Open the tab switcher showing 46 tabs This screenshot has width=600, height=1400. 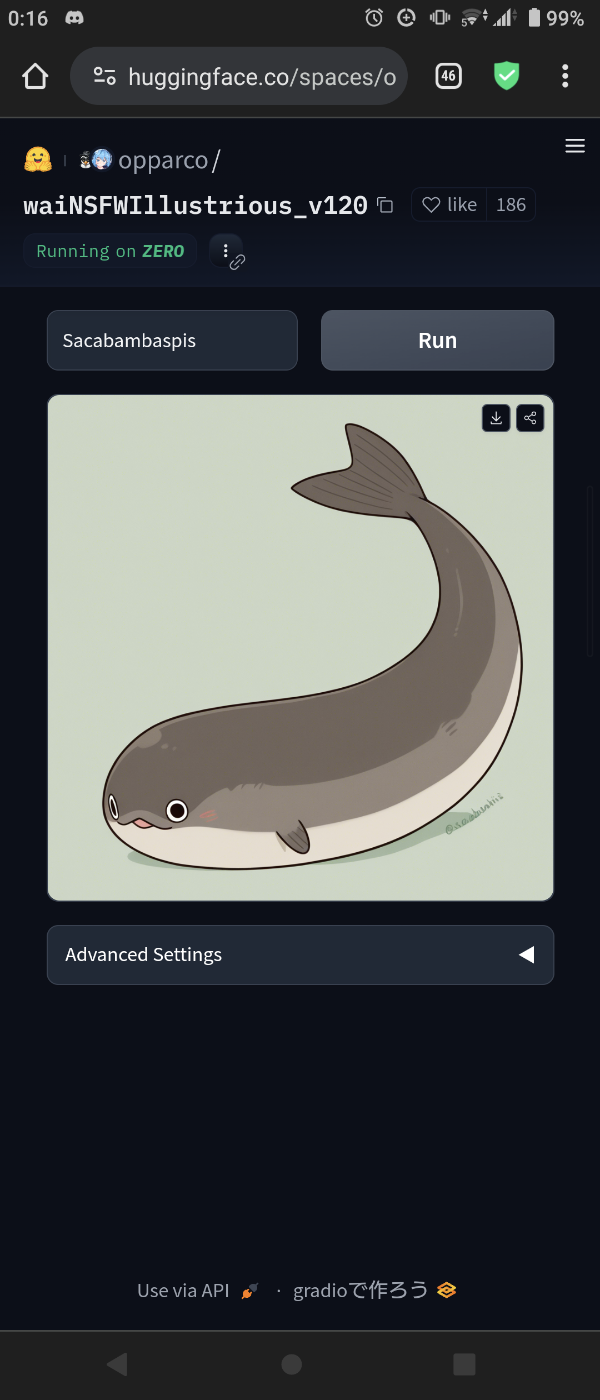[x=448, y=76]
